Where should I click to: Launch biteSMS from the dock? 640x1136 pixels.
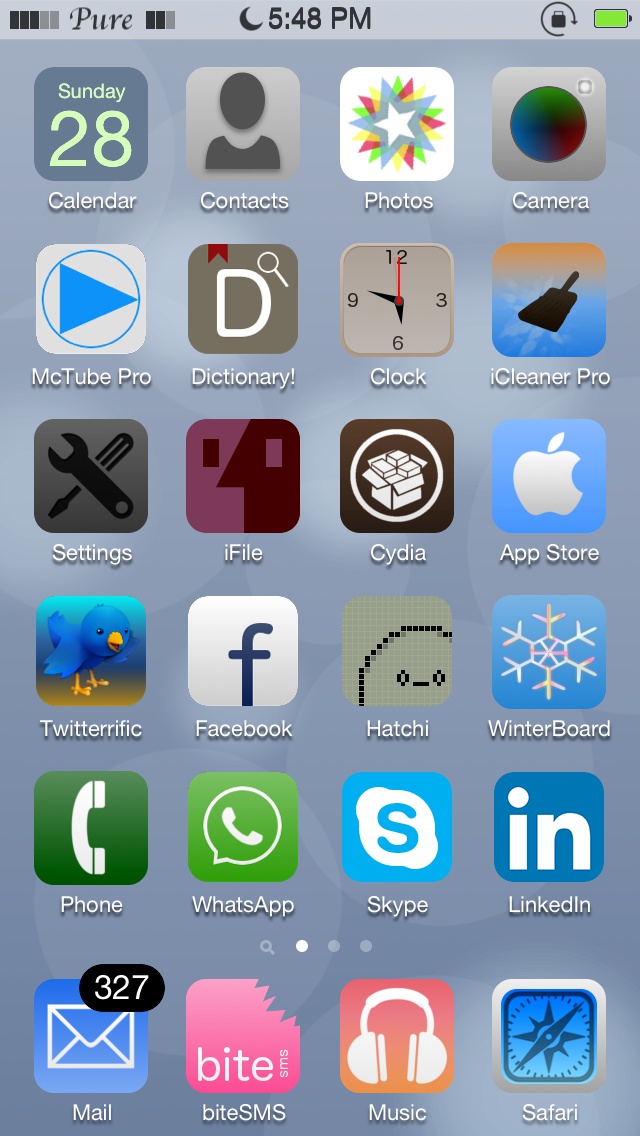point(243,1035)
